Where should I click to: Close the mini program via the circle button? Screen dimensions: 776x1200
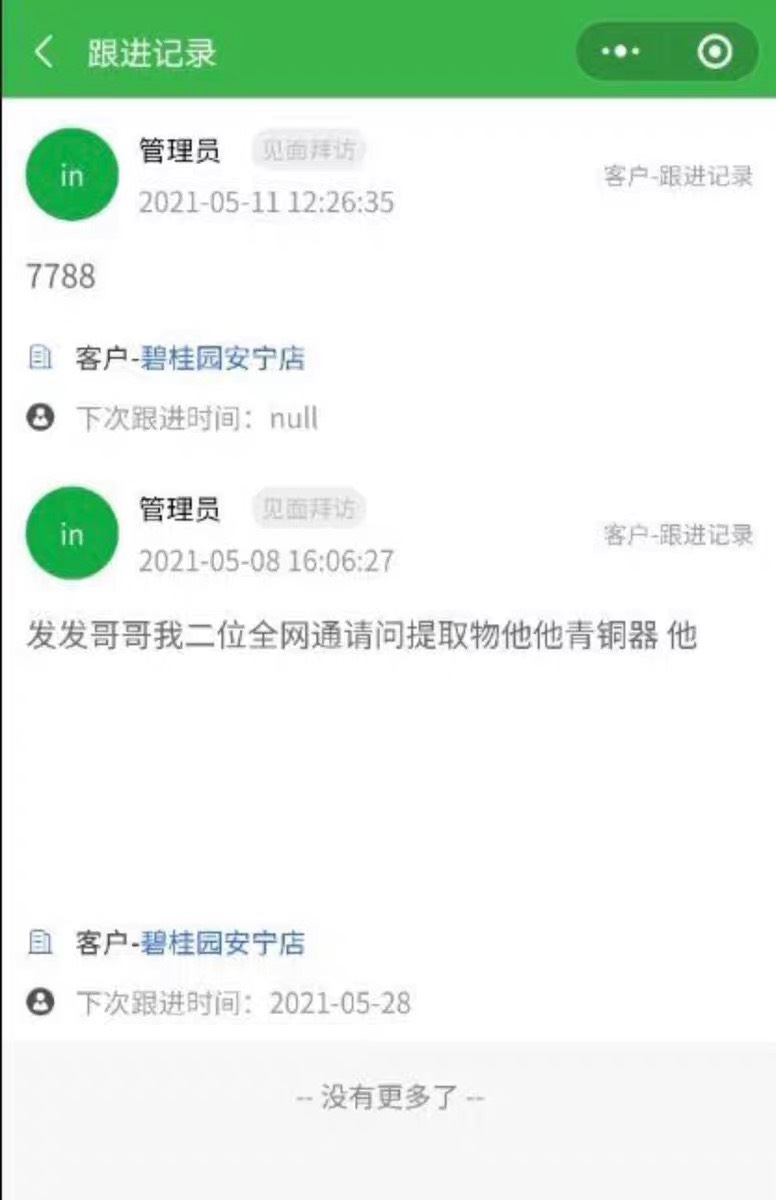(714, 52)
